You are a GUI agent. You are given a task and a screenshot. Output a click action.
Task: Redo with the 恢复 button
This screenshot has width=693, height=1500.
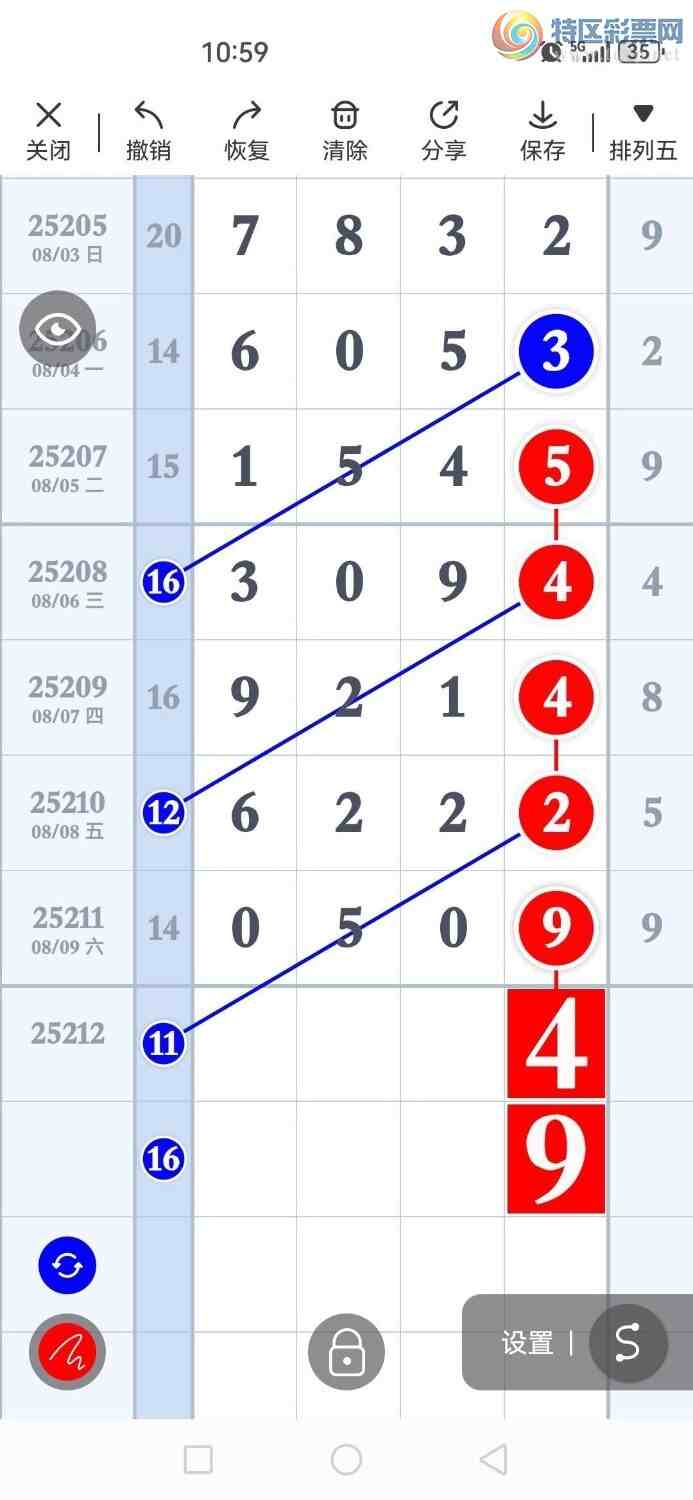tap(247, 131)
